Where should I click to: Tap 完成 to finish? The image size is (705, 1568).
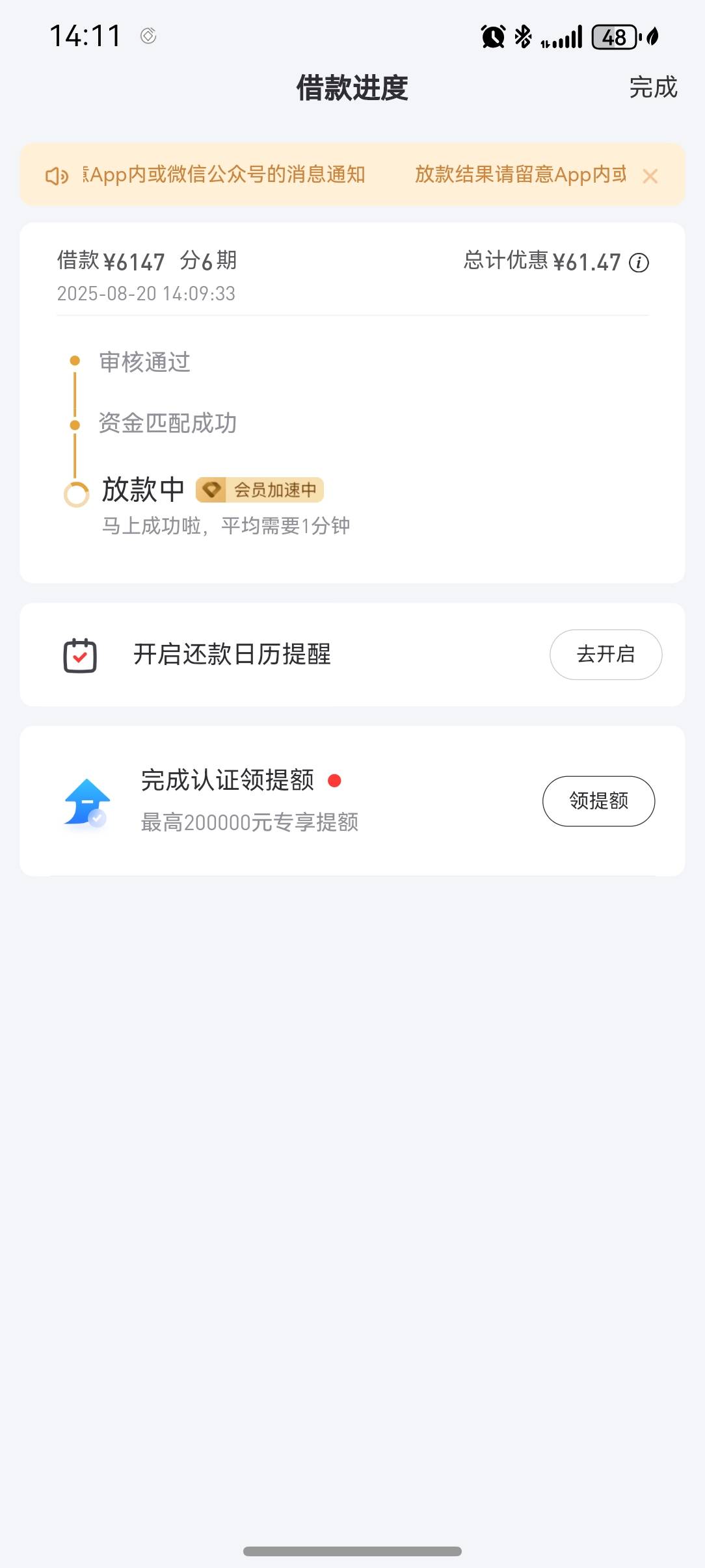coord(653,88)
